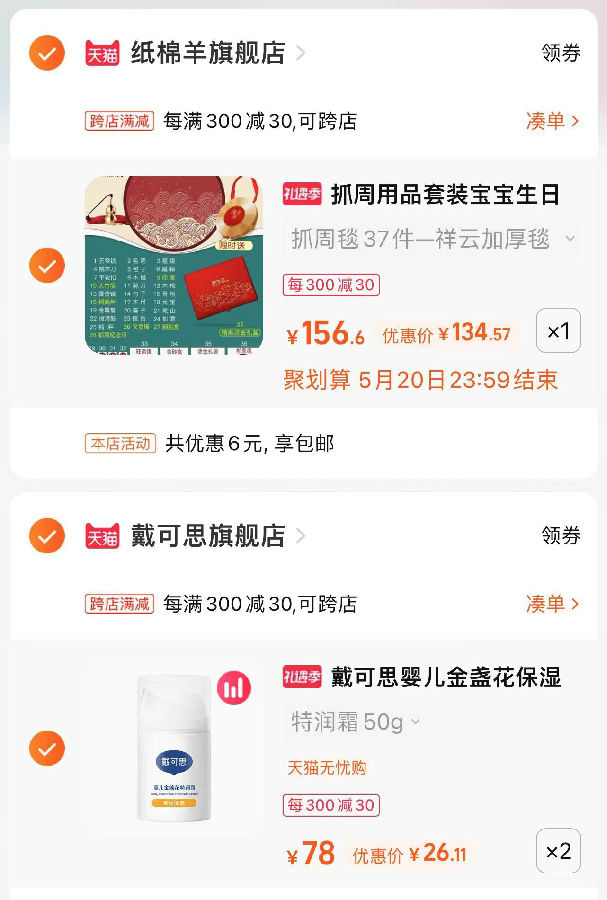Change quantity ×1 for 抓周用品套装
Viewport: 607px width, 900px height.
[558, 331]
